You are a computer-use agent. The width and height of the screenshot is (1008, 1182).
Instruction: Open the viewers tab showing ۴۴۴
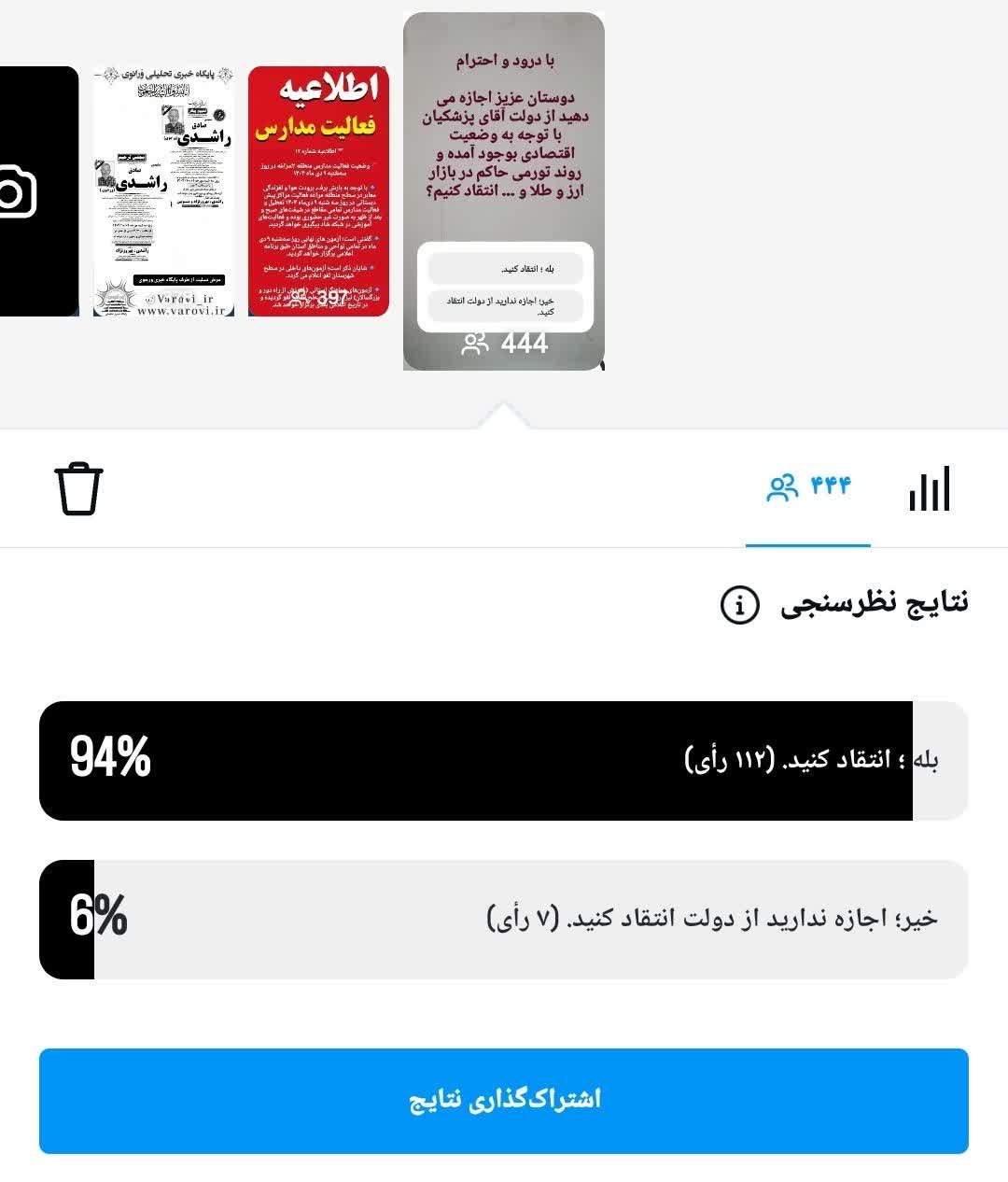(x=808, y=486)
